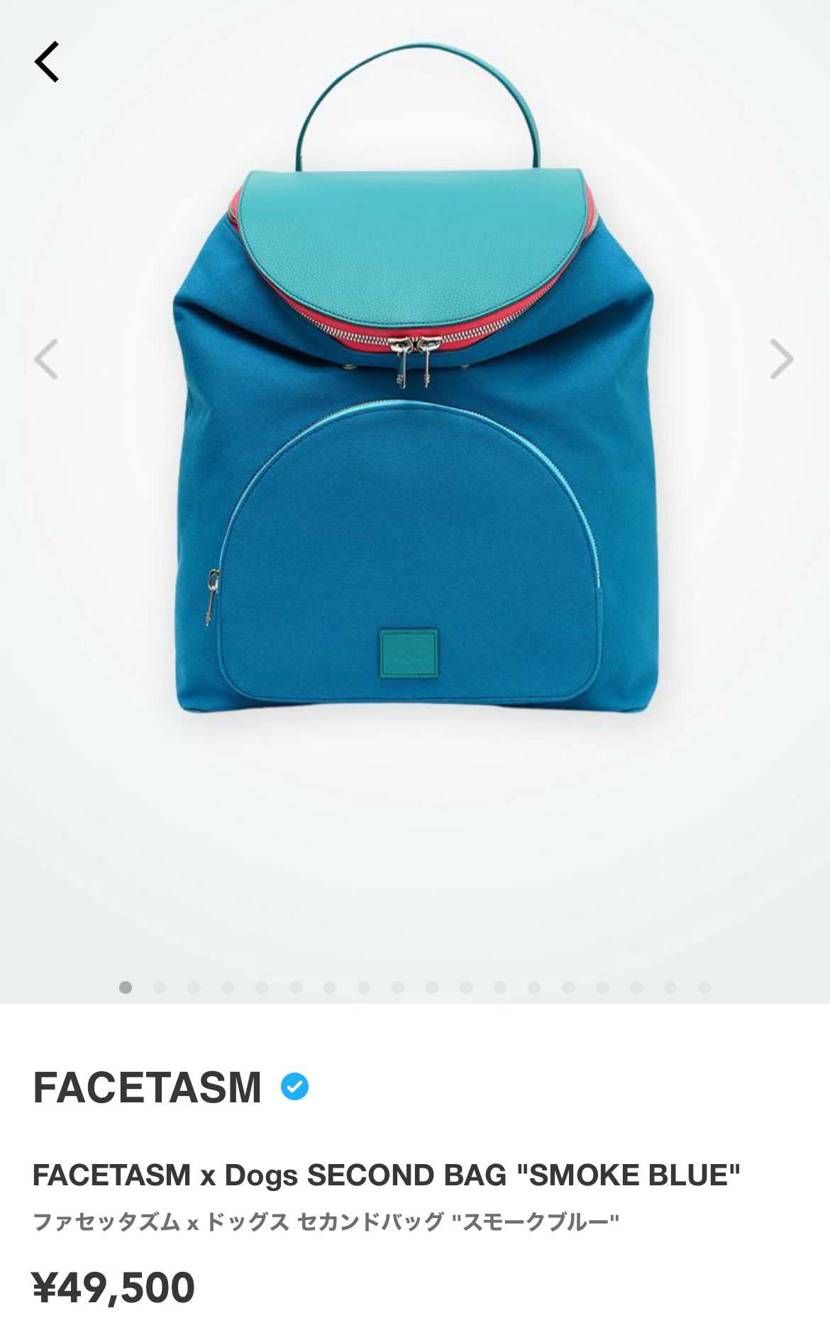This screenshot has height=1342, width=830.
Task: Click the ¥49,500 price label
Action: coord(113,1288)
